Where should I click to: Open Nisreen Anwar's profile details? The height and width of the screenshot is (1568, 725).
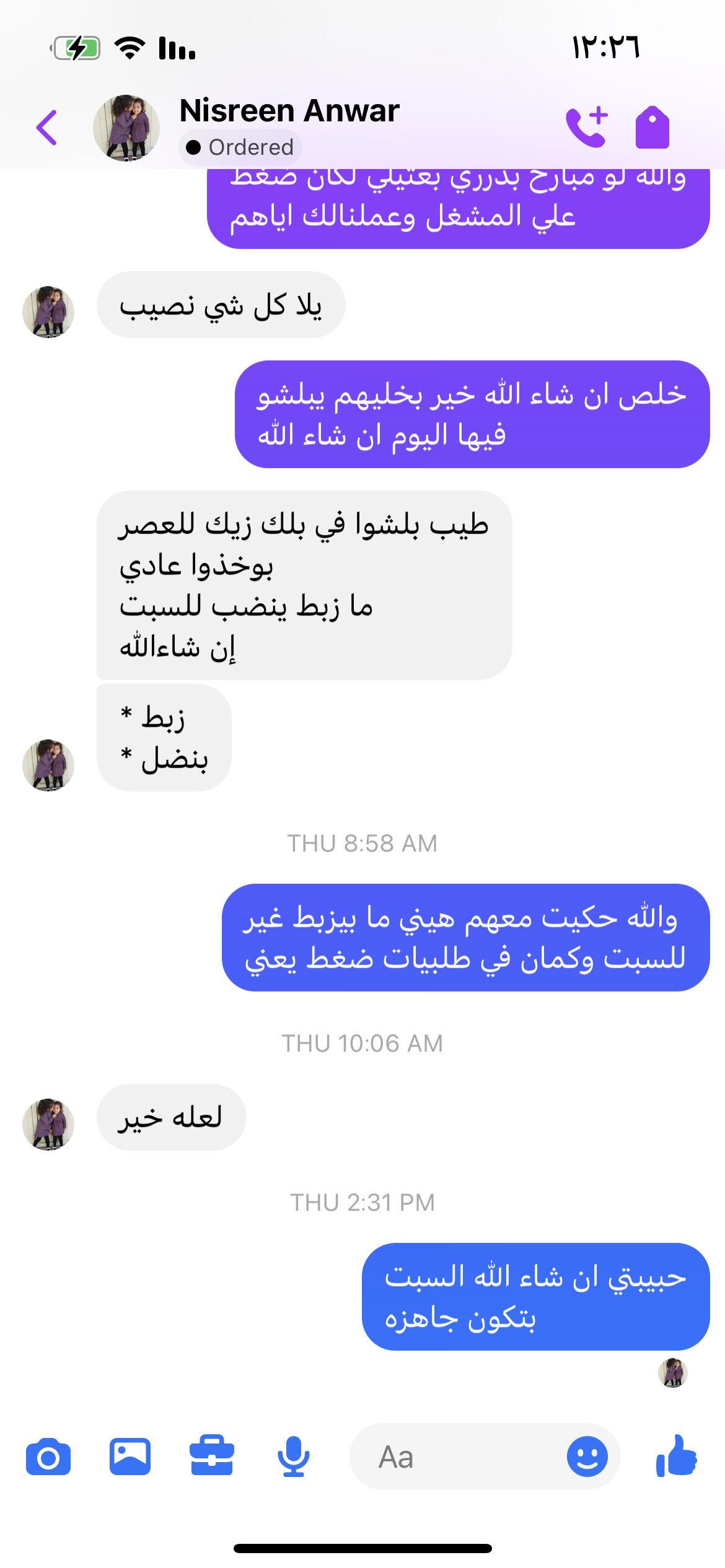289,111
